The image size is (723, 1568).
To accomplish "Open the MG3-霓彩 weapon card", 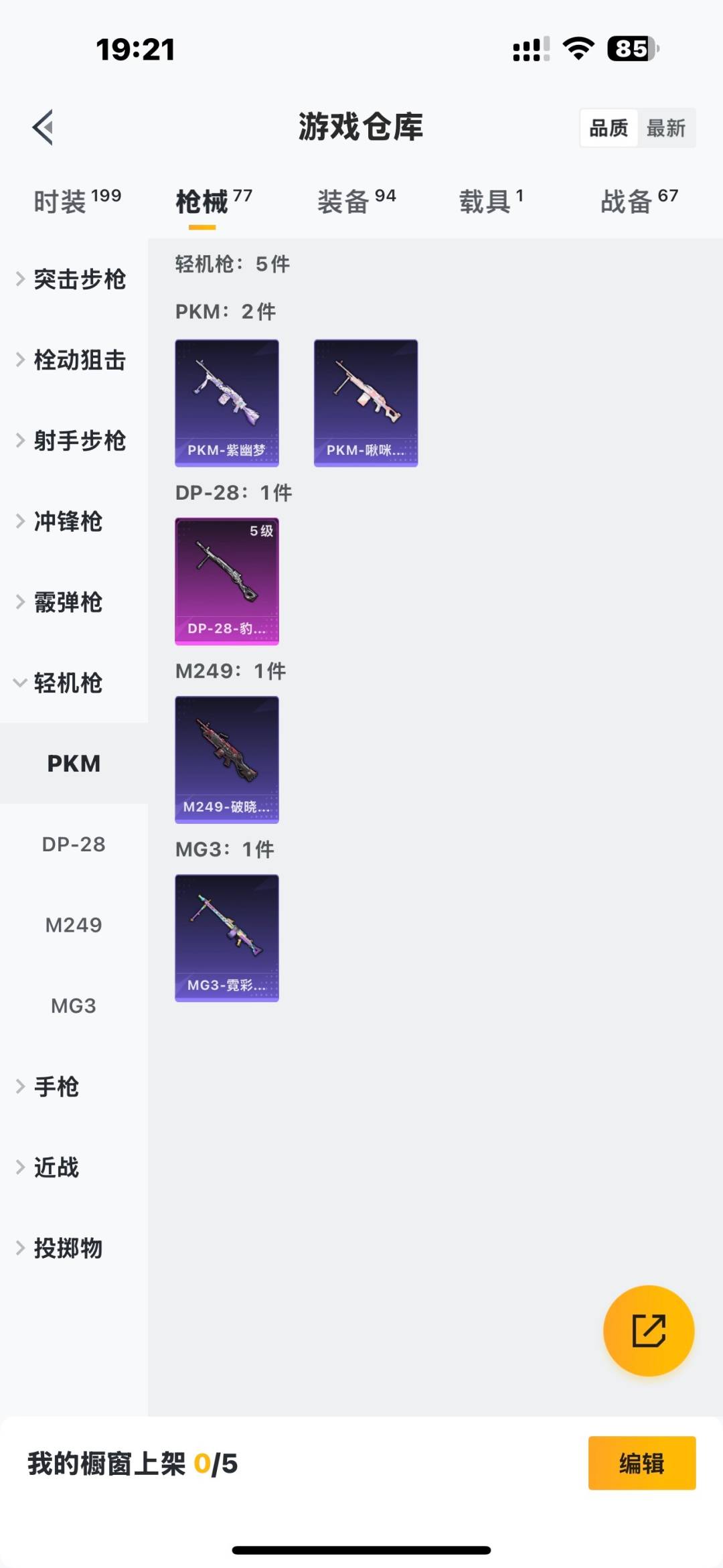I will (x=227, y=938).
